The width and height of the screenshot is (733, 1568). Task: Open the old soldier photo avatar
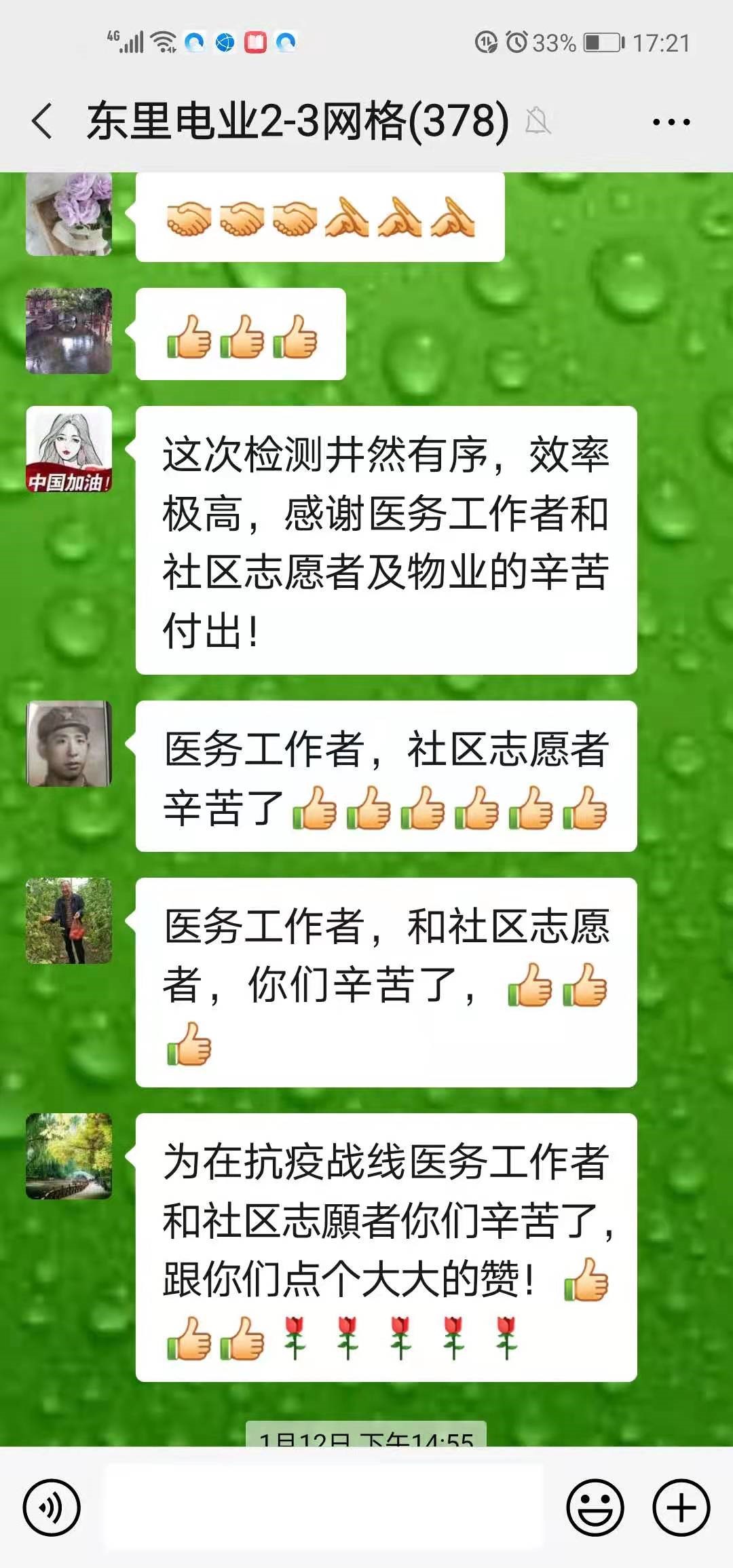click(x=69, y=744)
